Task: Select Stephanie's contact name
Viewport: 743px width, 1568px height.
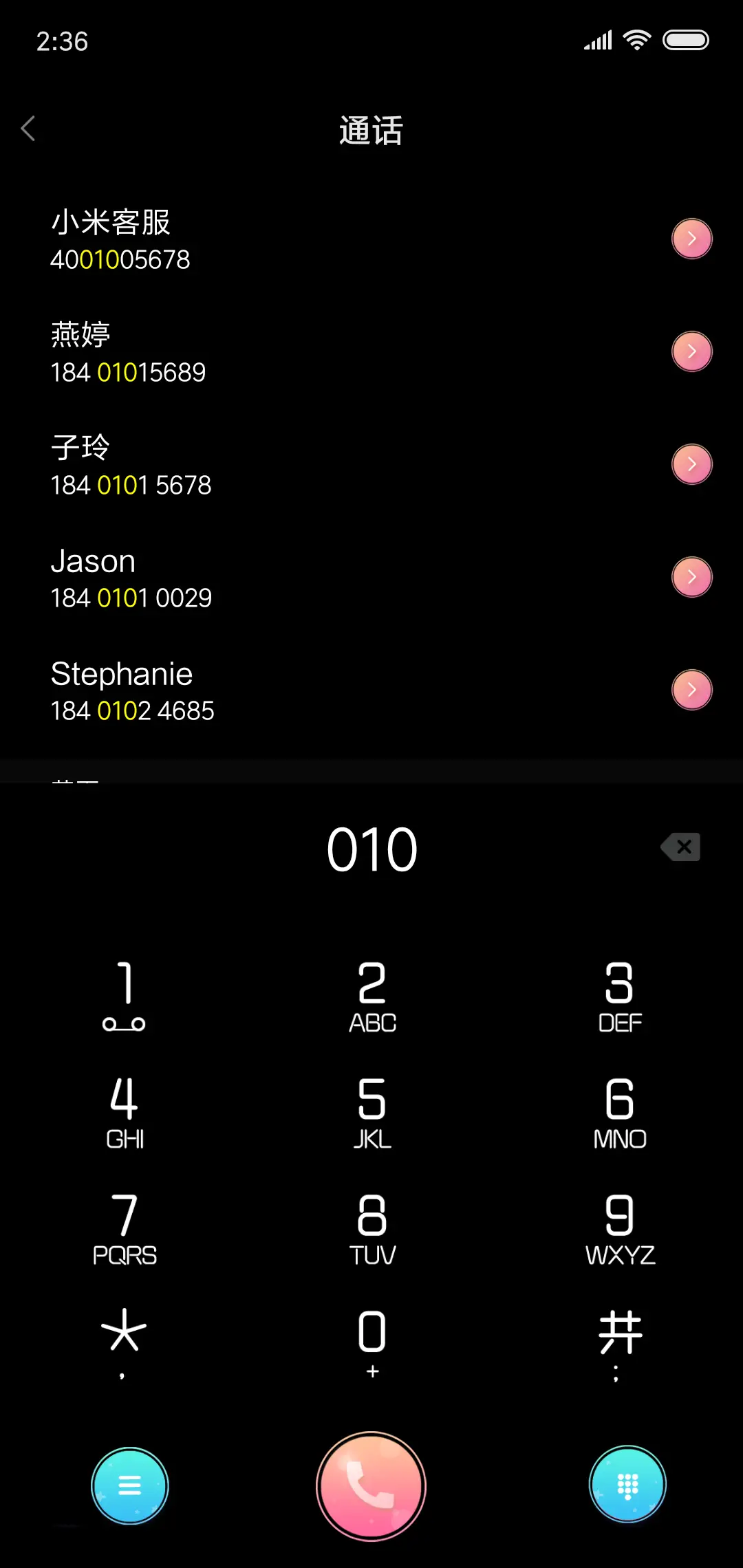Action: coord(121,673)
